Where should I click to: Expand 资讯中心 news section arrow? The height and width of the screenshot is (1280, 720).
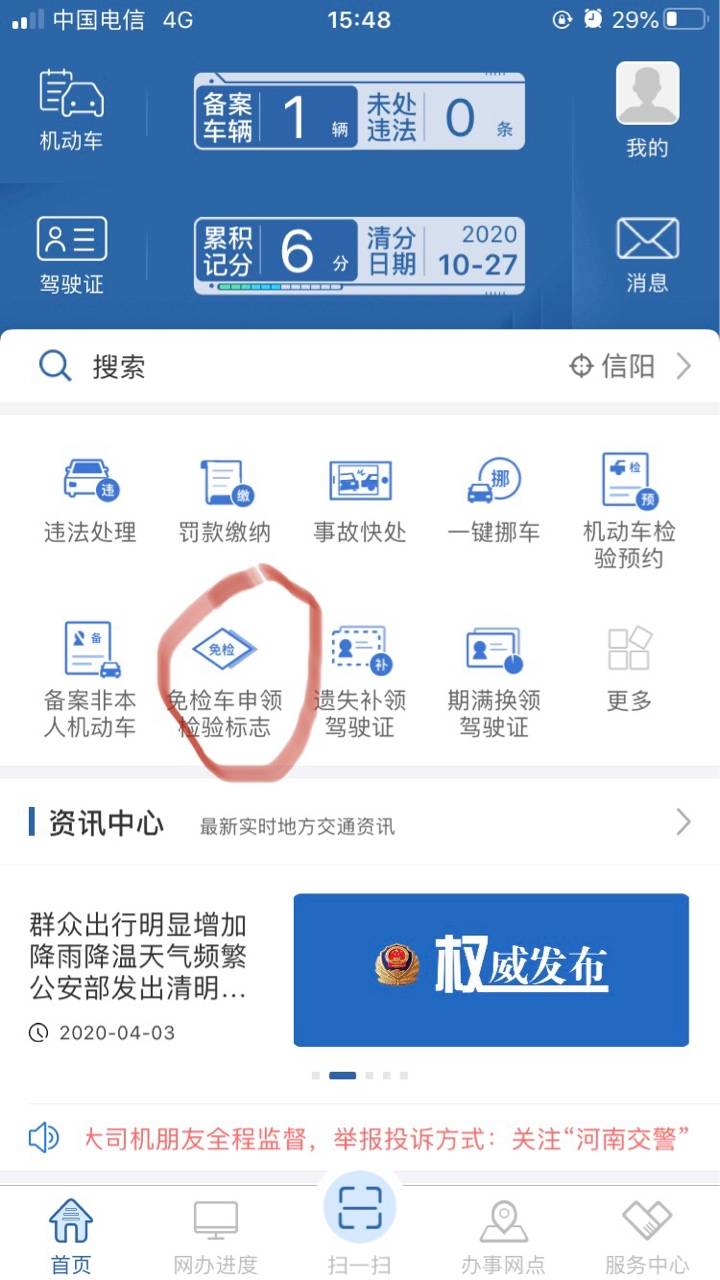(x=683, y=823)
